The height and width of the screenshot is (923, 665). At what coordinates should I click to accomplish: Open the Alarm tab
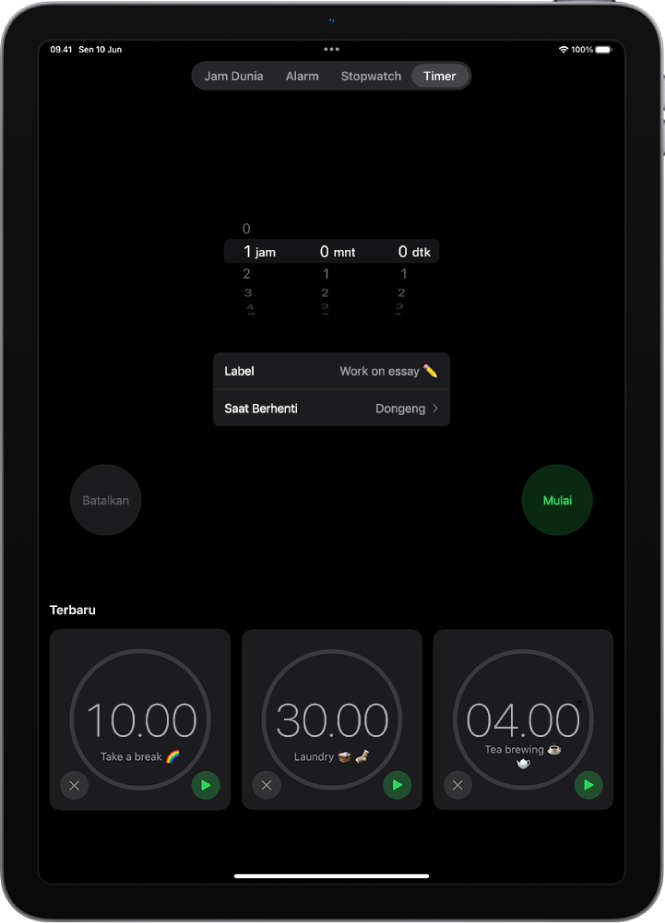click(302, 76)
